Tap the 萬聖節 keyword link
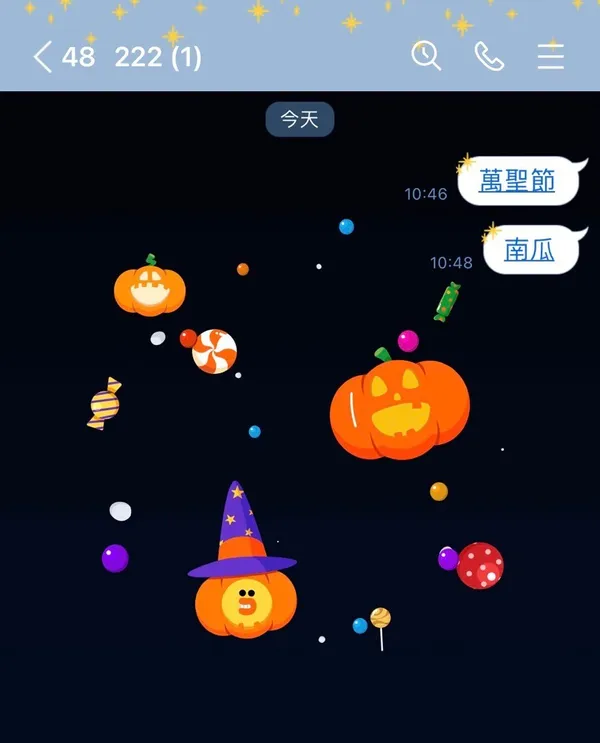This screenshot has height=743, width=600. point(517,182)
